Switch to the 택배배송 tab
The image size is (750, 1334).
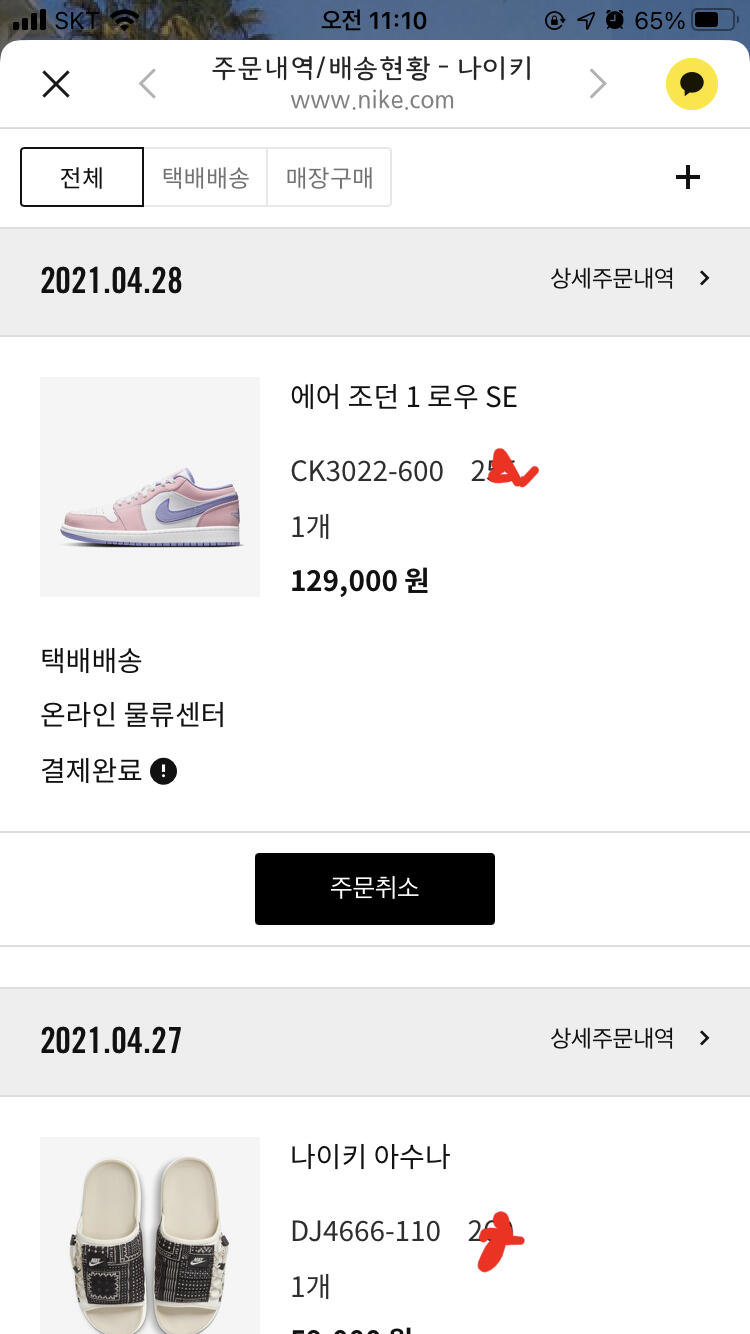click(x=206, y=178)
